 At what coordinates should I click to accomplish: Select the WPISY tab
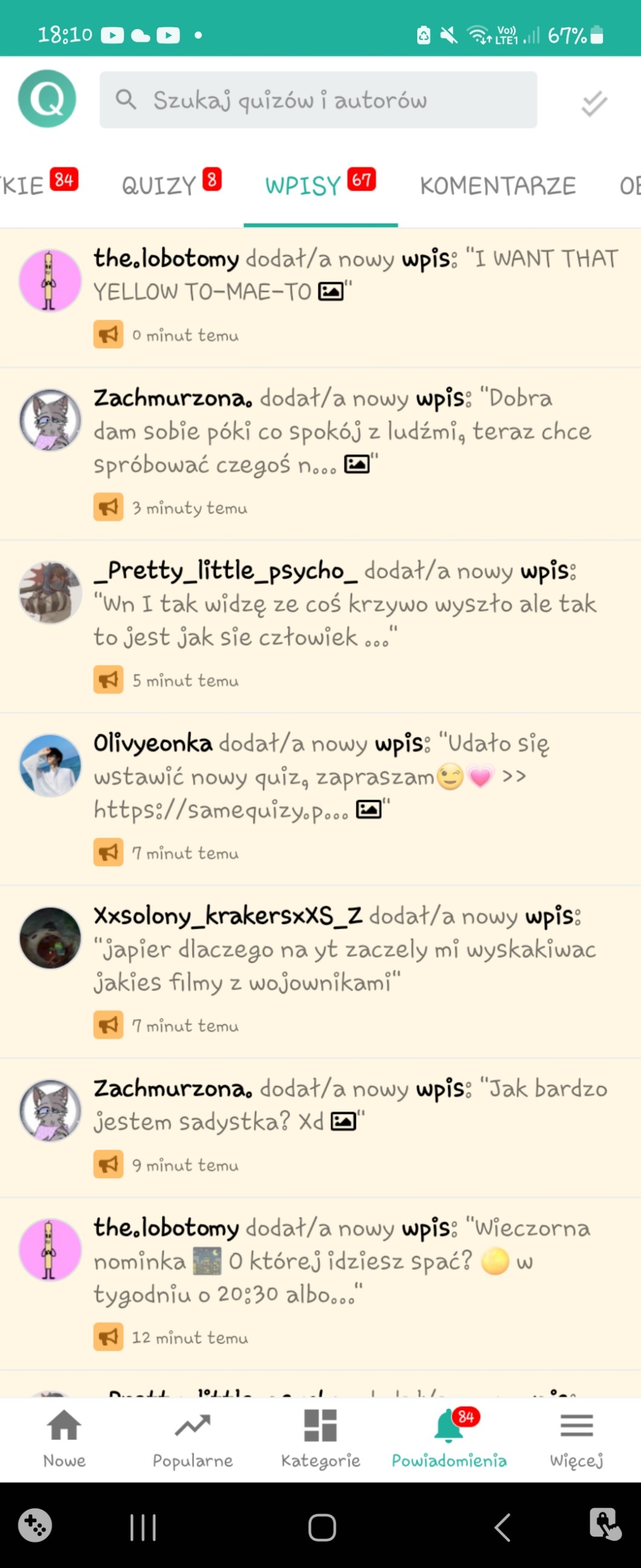point(320,185)
